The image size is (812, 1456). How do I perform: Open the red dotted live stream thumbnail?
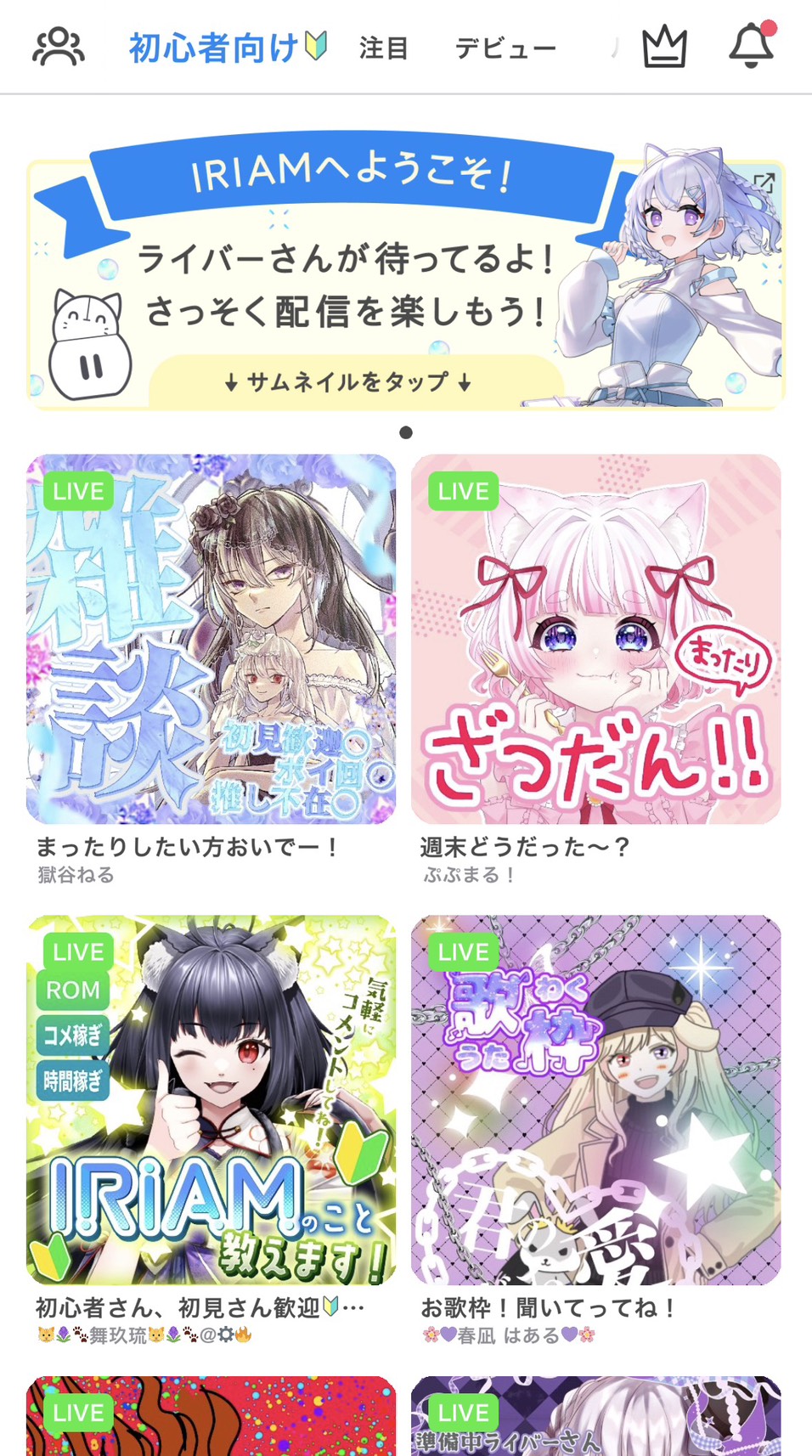coord(211,1417)
